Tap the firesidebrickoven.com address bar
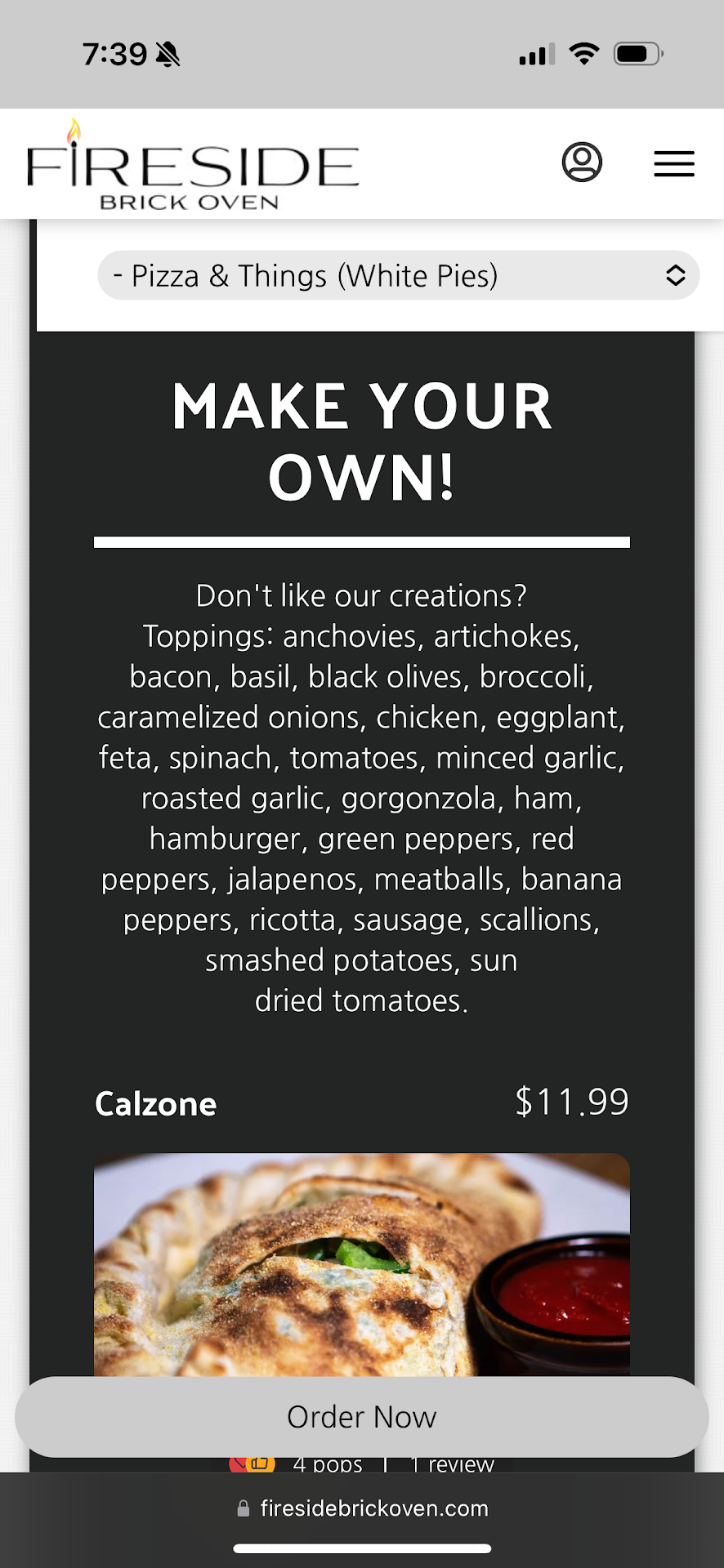 tap(362, 1508)
